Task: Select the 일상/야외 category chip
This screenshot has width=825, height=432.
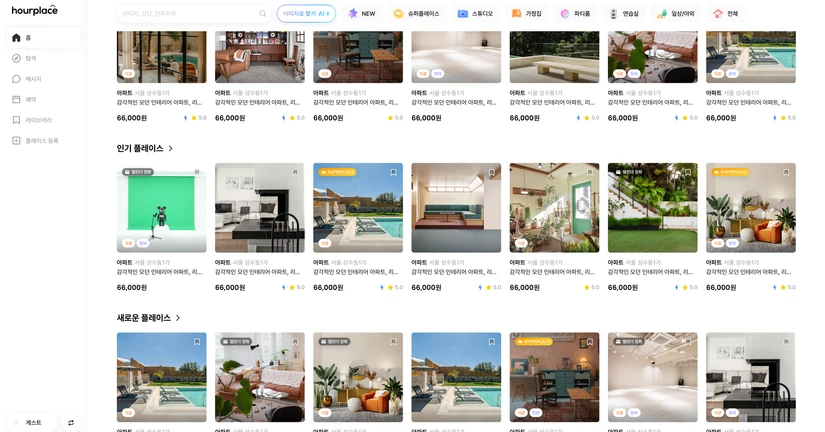Action: coord(676,13)
